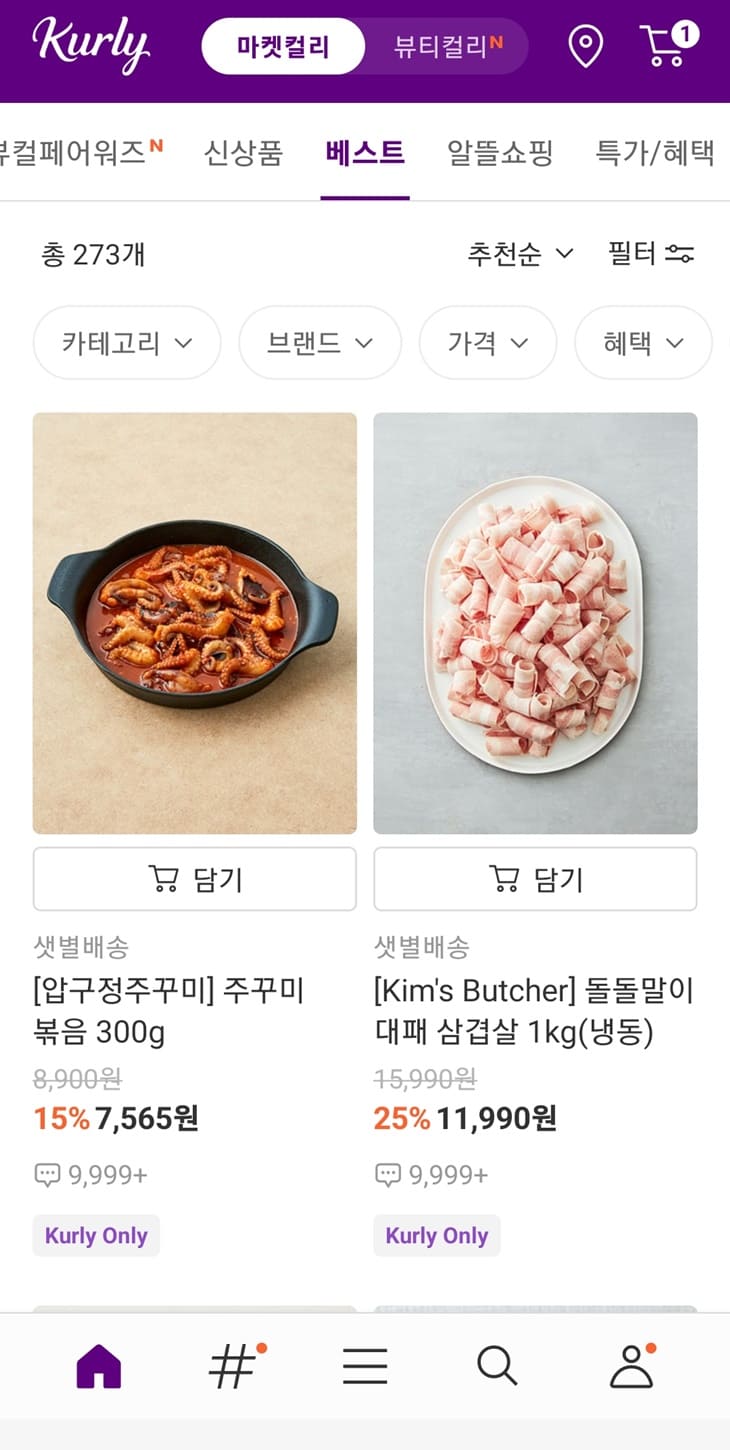Open the my profile tab

tap(632, 1365)
